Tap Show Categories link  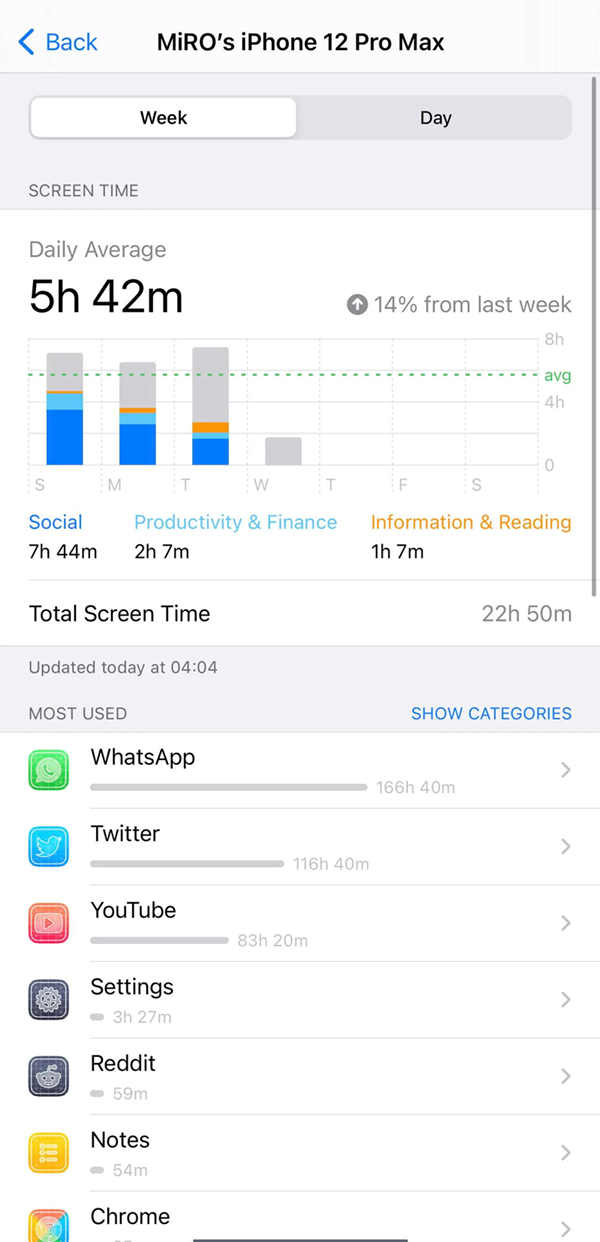coord(491,713)
